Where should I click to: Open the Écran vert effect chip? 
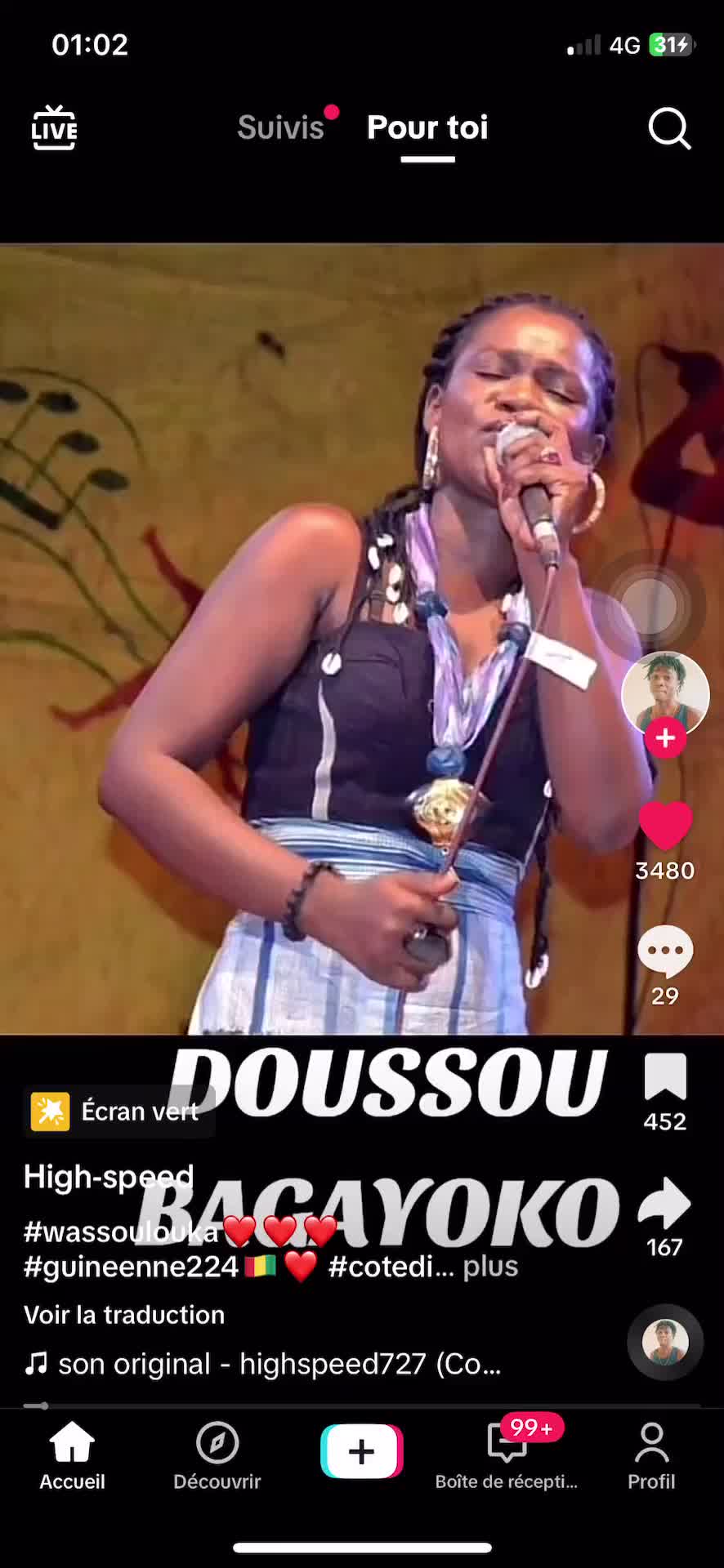click(119, 1111)
